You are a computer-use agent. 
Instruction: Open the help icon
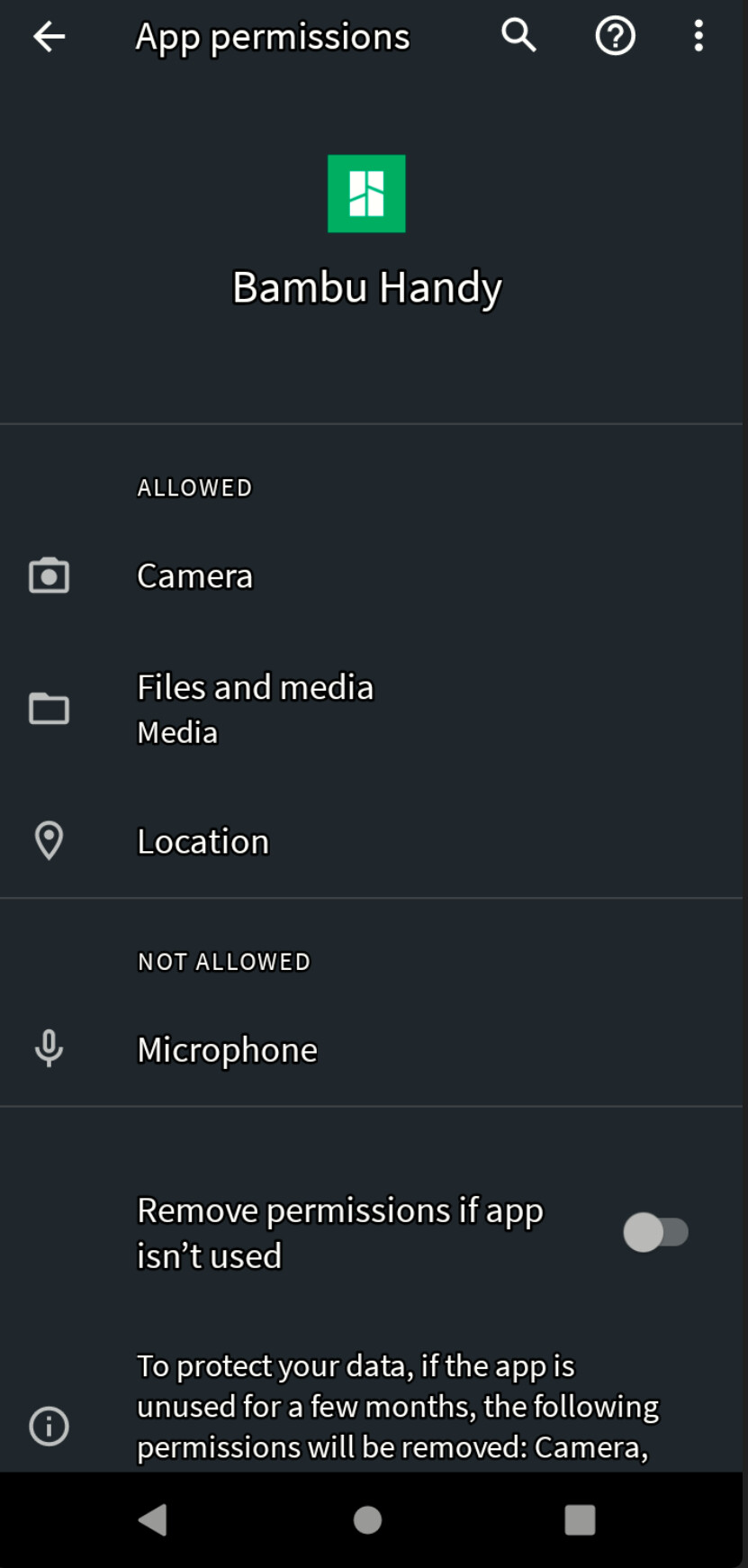point(616,36)
